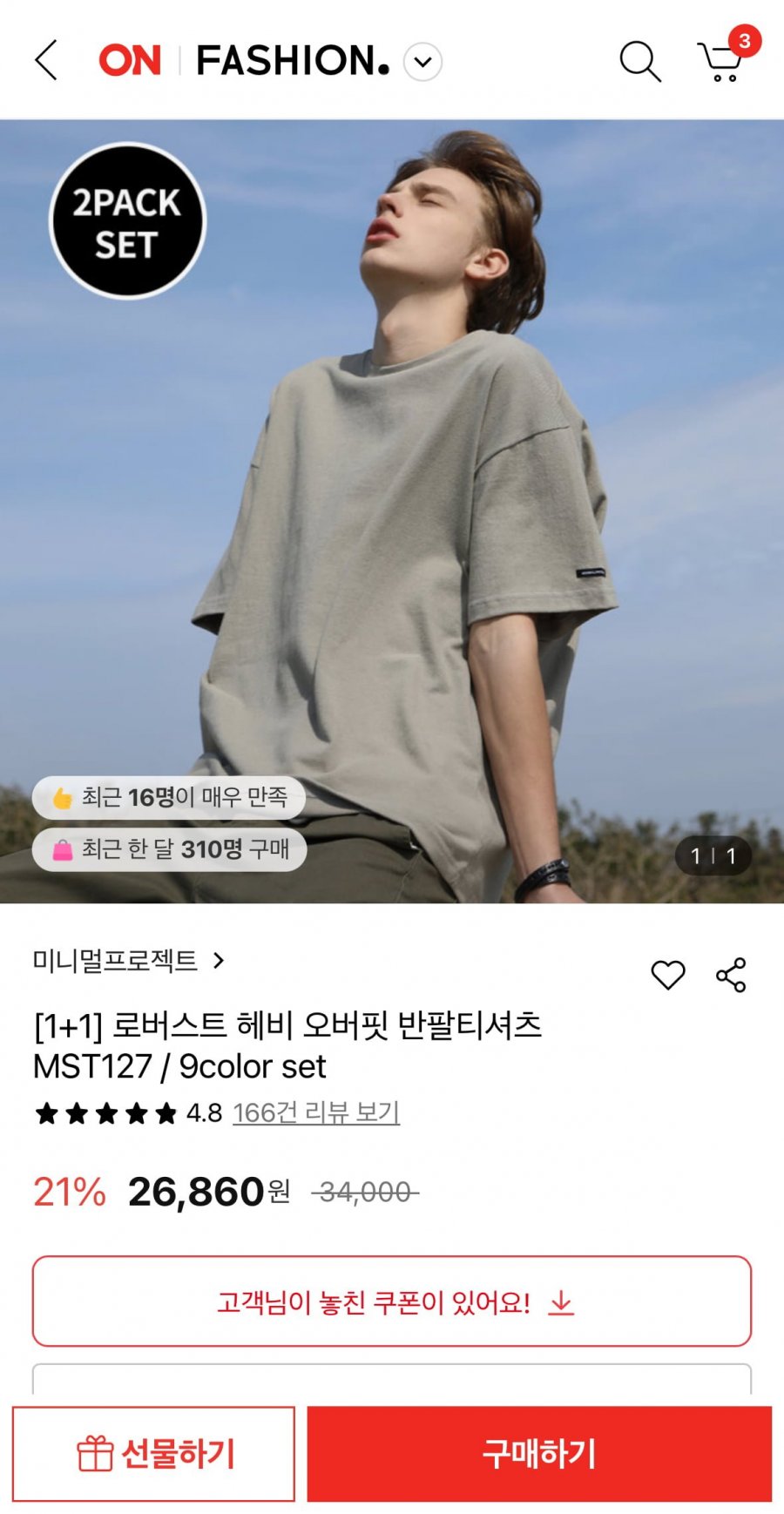784x1514 pixels.
Task: Share this product
Action: coord(731,975)
